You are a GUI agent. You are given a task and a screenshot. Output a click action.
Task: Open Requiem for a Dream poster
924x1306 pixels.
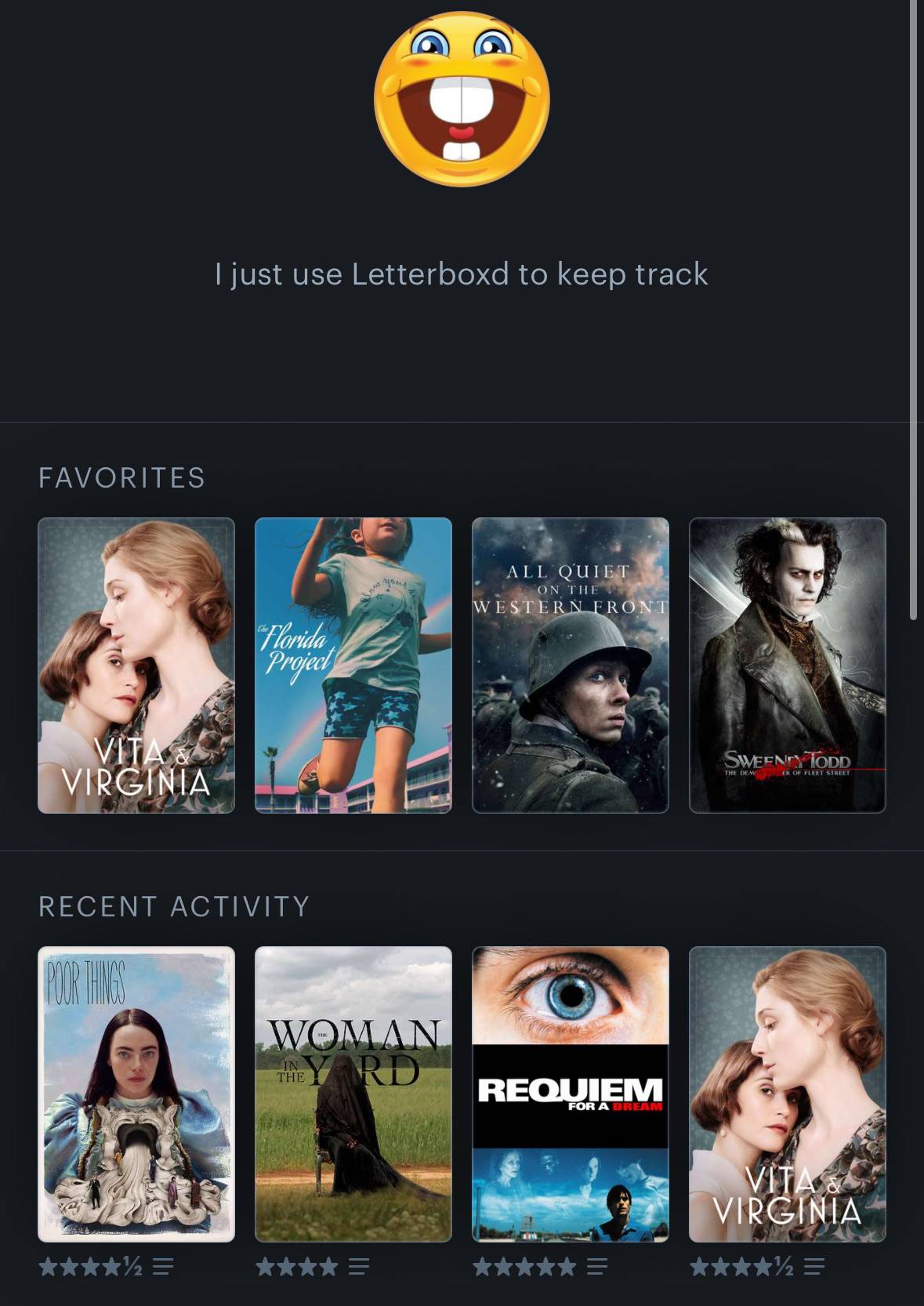coord(571,1094)
